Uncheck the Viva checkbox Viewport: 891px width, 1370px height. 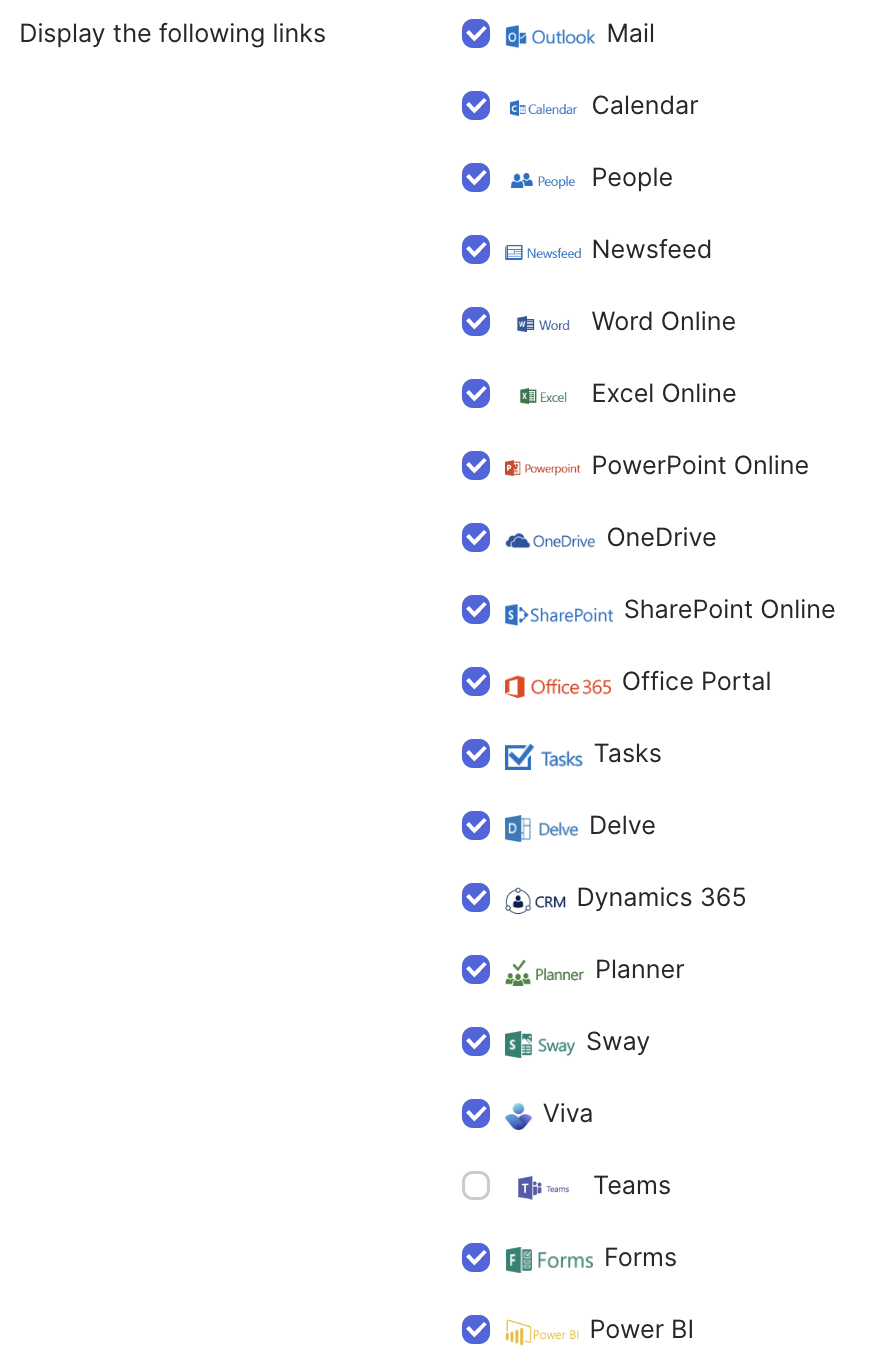476,1114
